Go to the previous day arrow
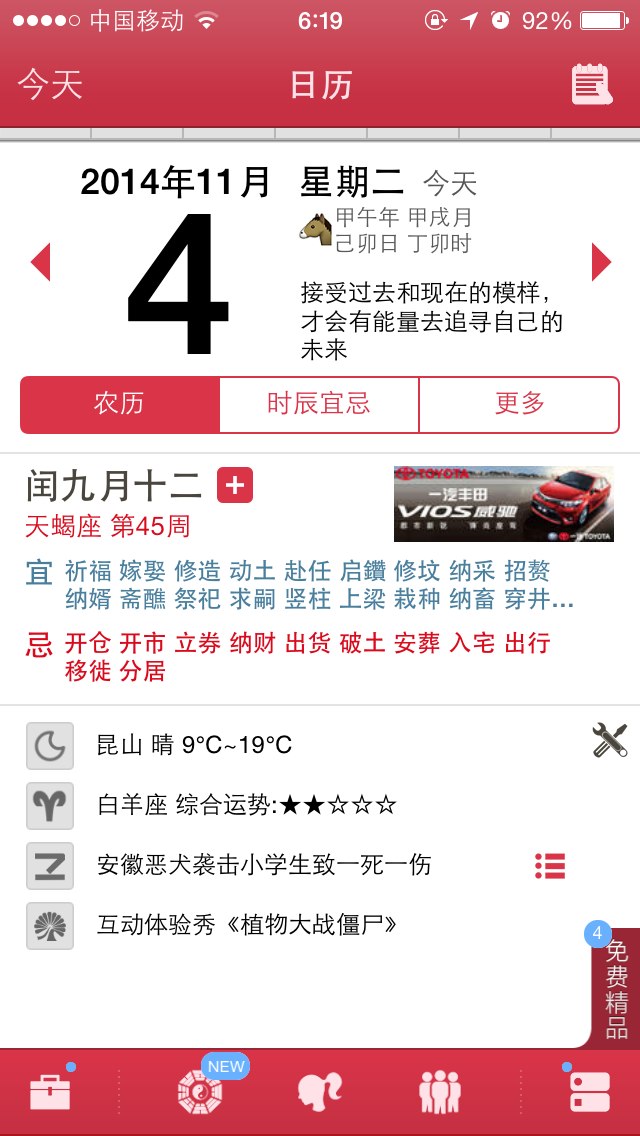 coord(41,262)
